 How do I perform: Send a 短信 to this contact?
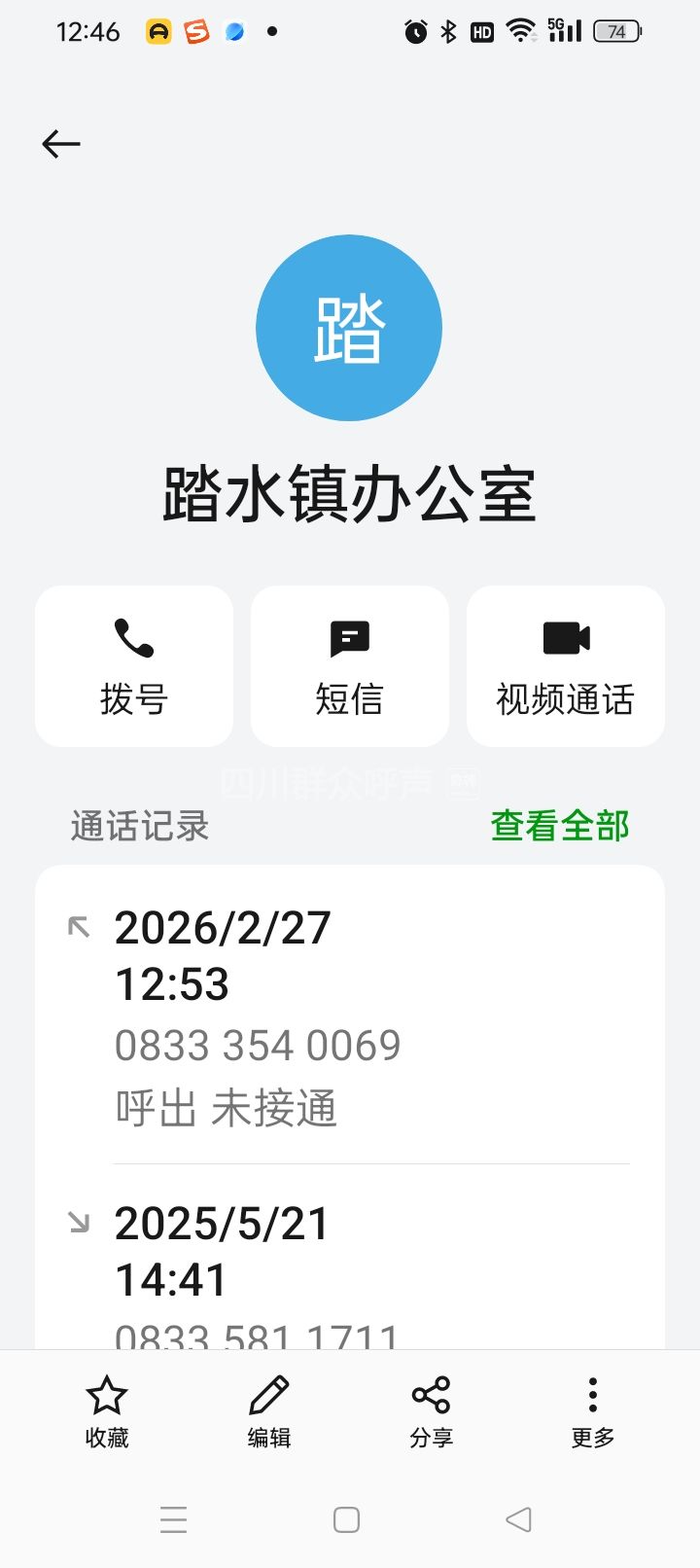click(350, 666)
